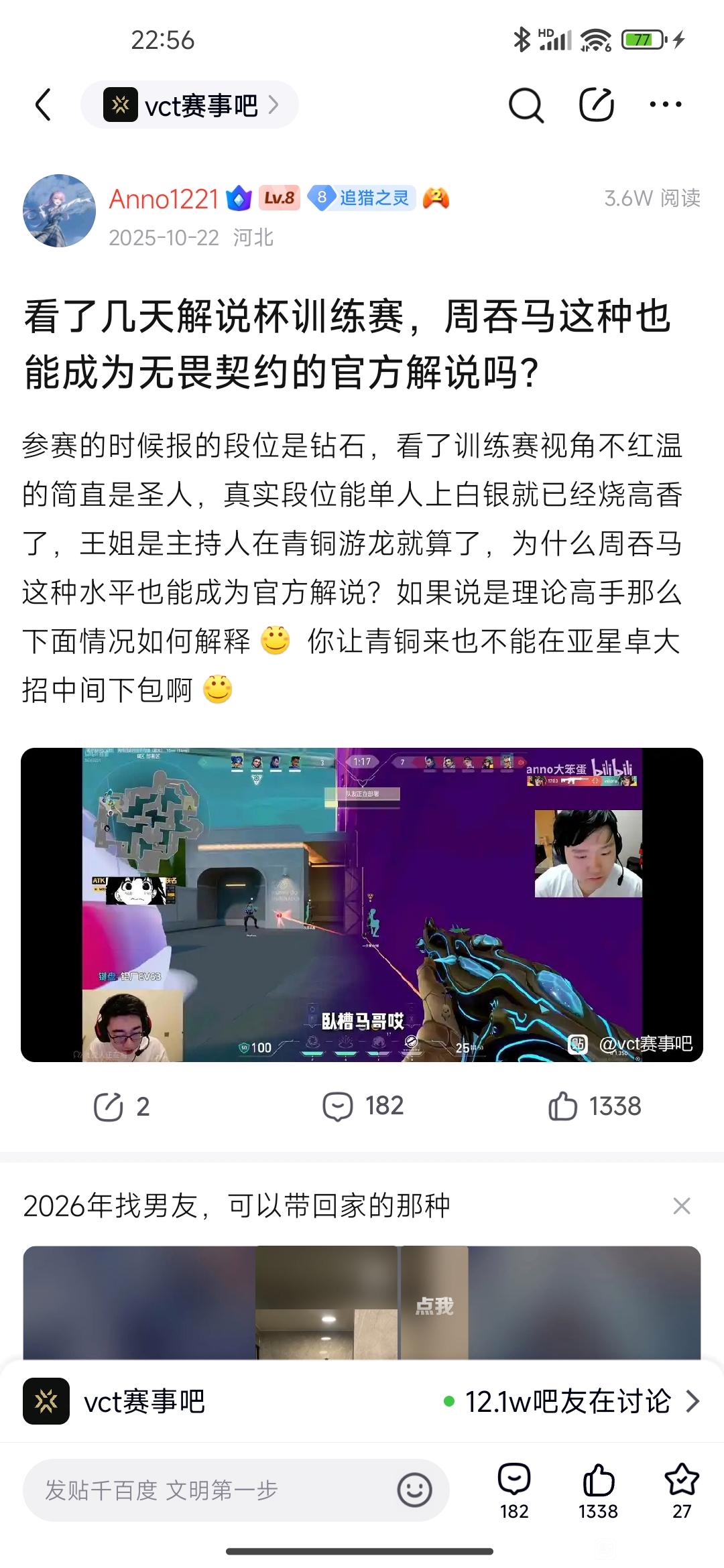The image size is (724, 1568).
Task: Open the vct赛事吧 chip at the top
Action: tap(190, 105)
